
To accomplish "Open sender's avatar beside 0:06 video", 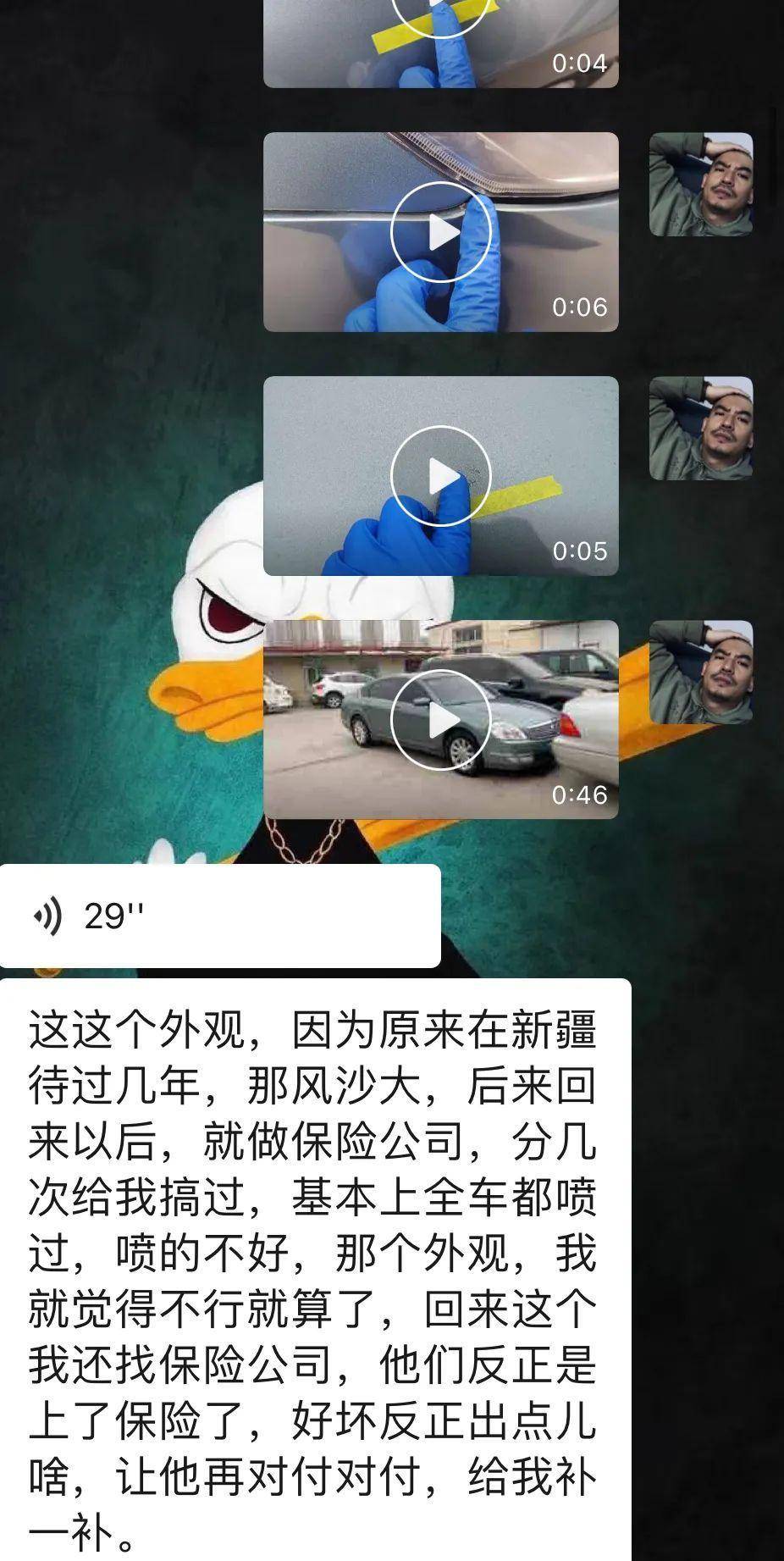I will (x=700, y=184).
